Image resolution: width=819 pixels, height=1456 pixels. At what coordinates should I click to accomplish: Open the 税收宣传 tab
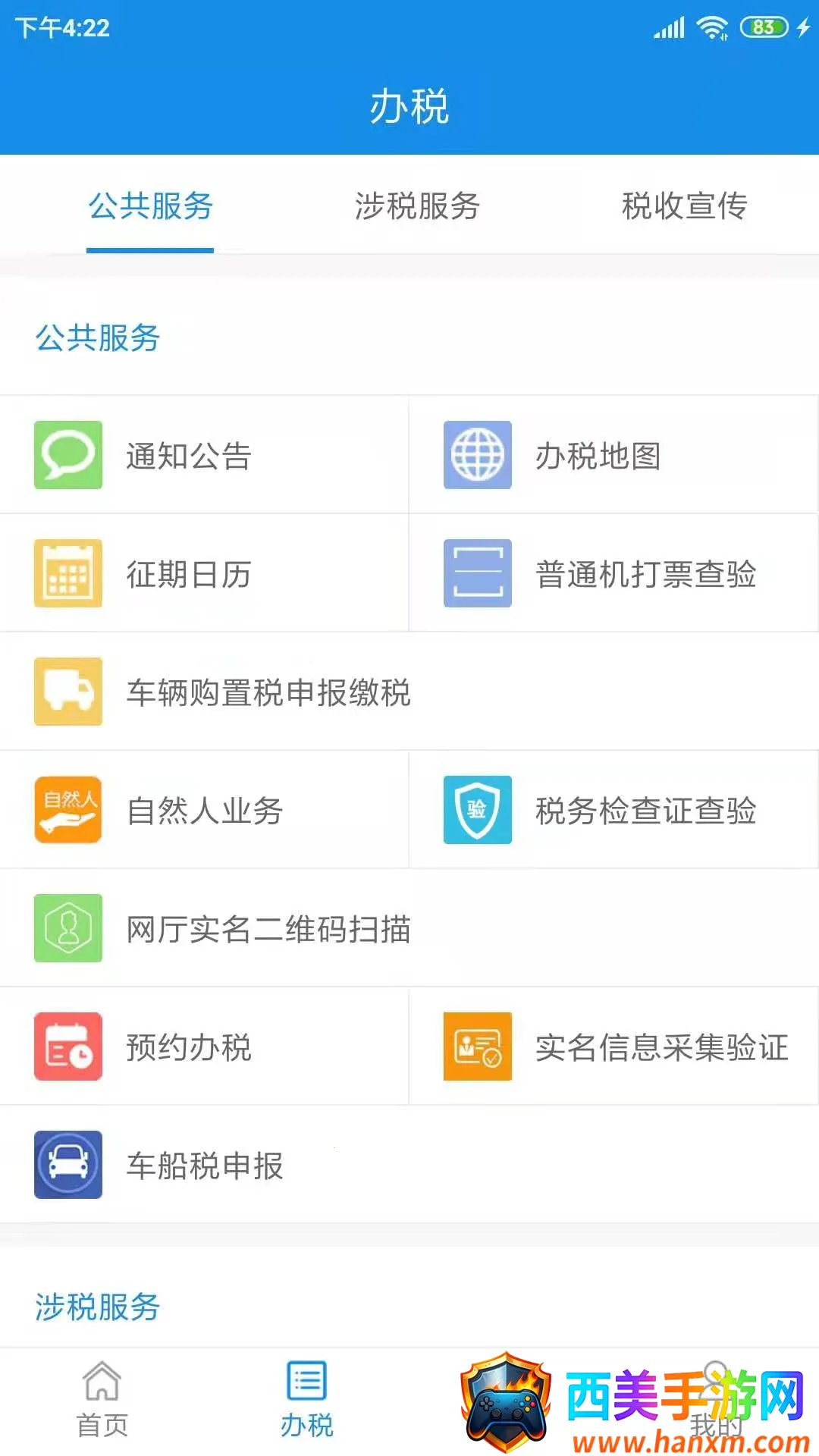pos(684,206)
